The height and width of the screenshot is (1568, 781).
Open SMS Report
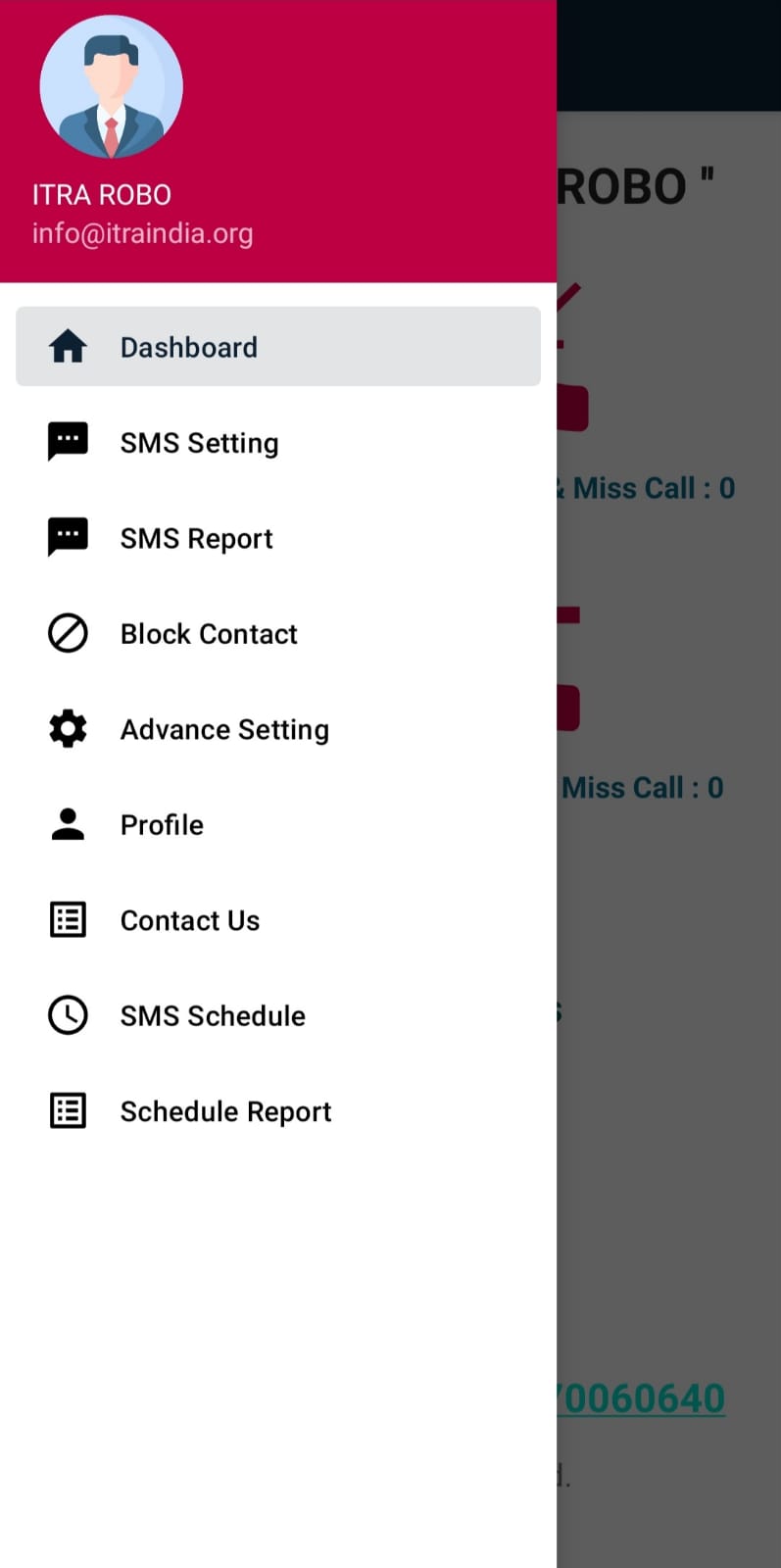coord(278,537)
